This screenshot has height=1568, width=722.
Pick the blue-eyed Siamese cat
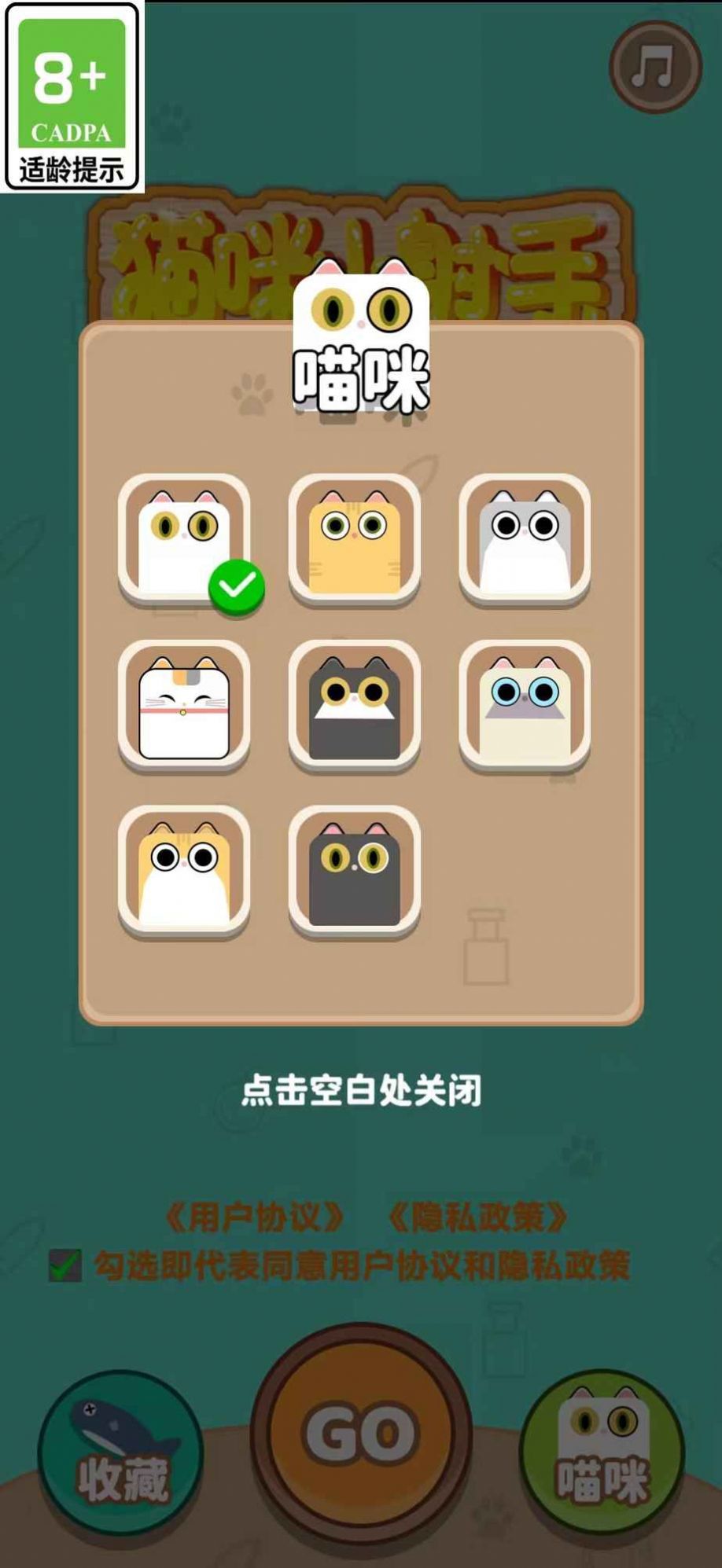point(525,706)
